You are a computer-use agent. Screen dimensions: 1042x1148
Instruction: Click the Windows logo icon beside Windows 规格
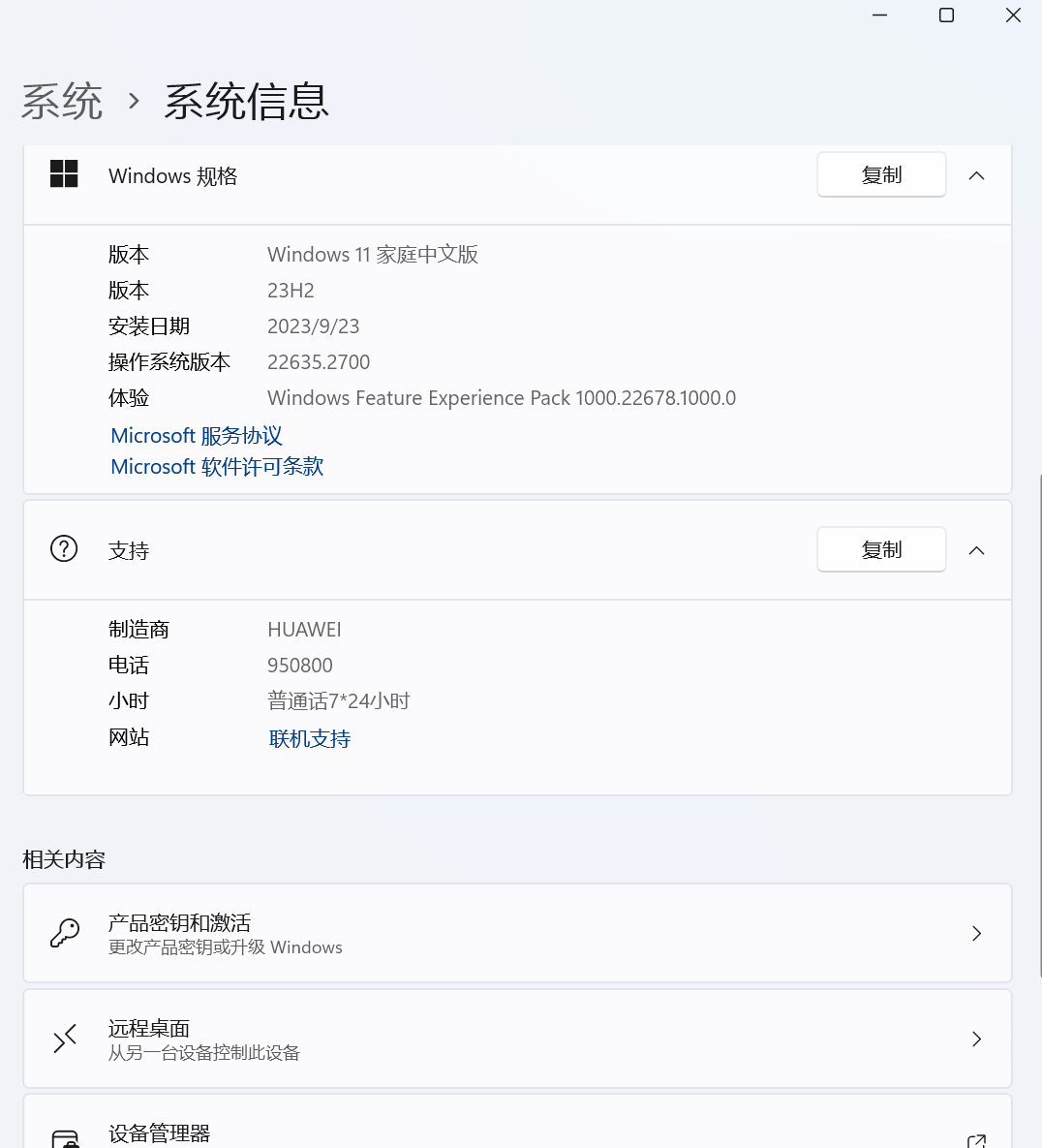[x=63, y=174]
